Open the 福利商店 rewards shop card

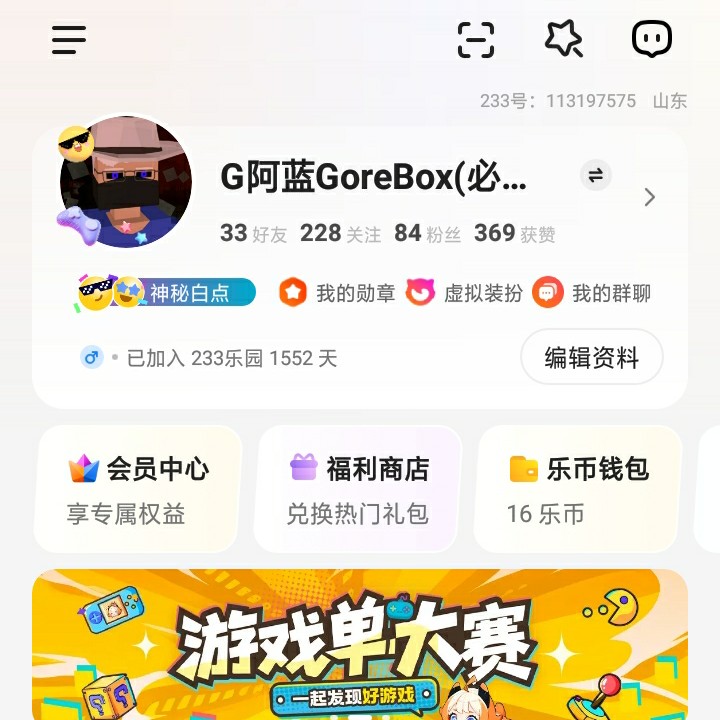pos(358,489)
